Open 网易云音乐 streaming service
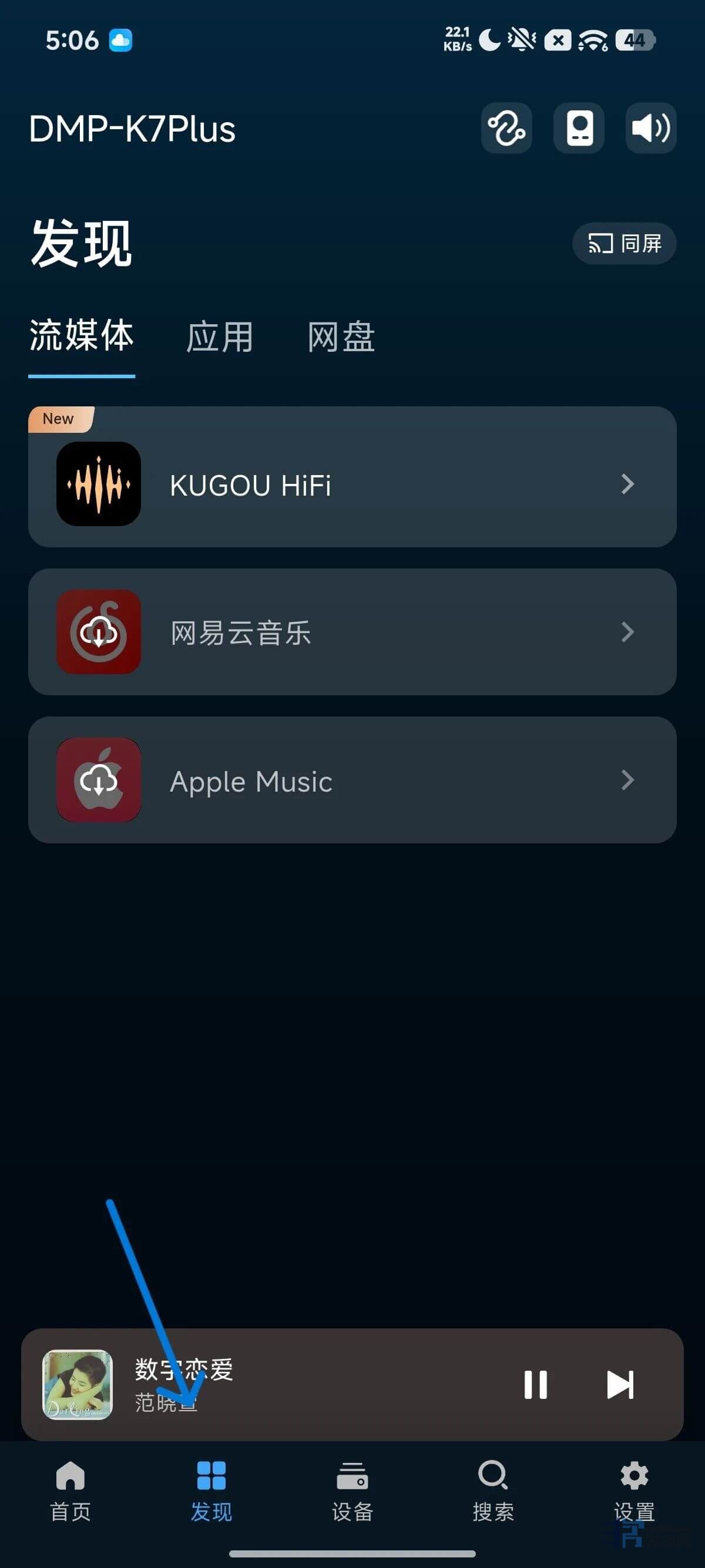 (x=352, y=632)
